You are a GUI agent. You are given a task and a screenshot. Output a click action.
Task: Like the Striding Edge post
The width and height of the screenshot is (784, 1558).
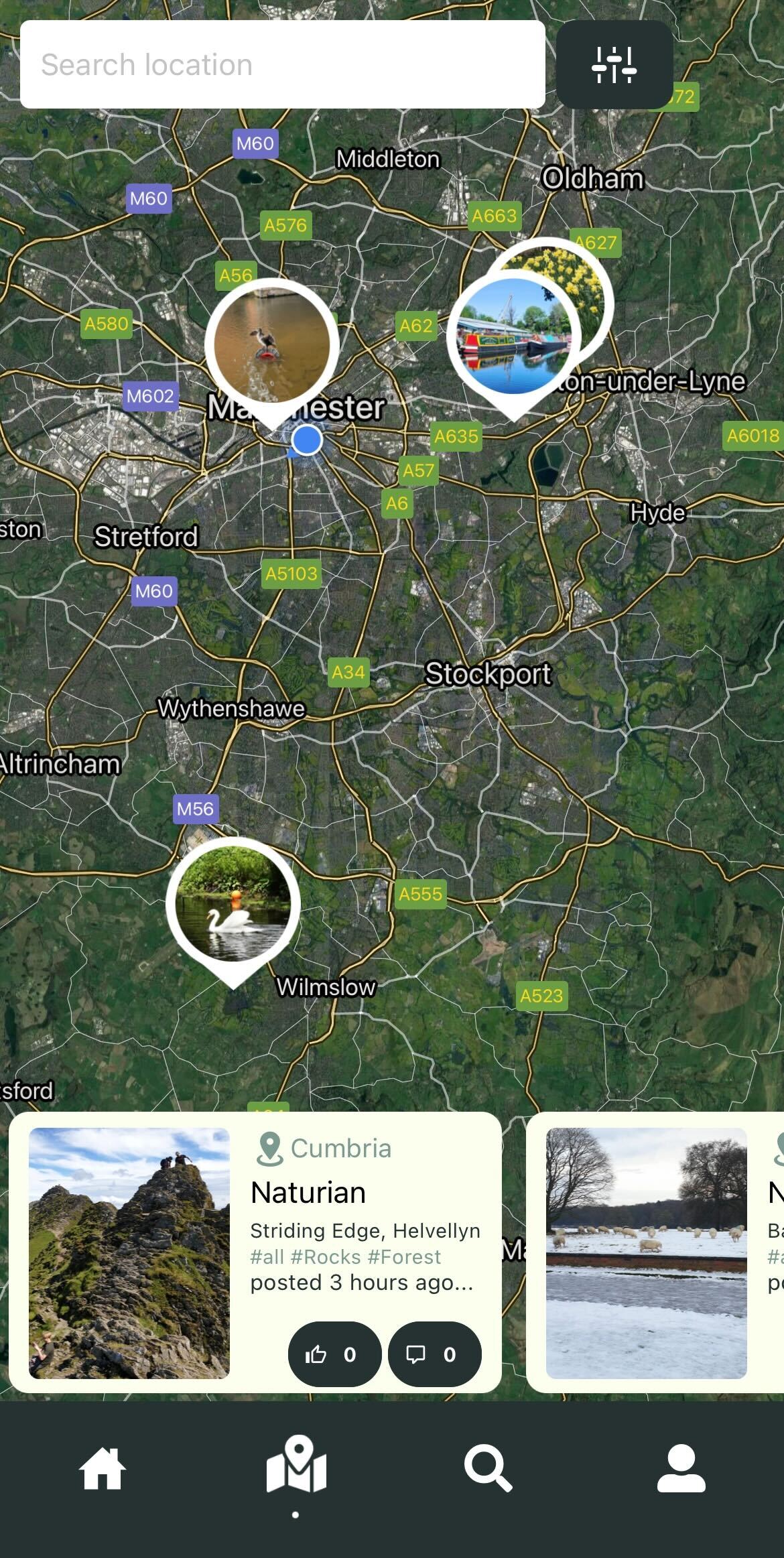[x=334, y=1354]
